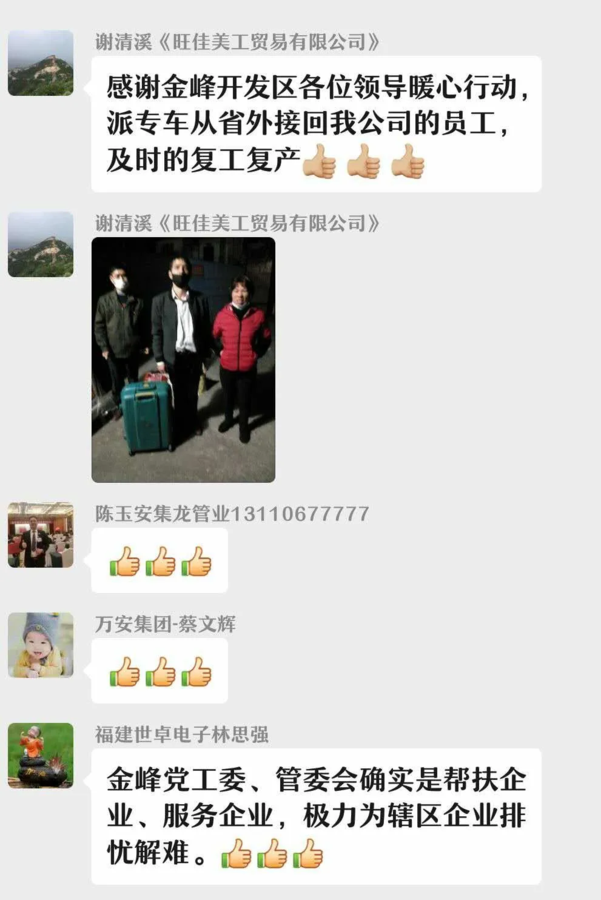Open the photo message of three people with suitcase
This screenshot has height=900, width=601.
click(183, 360)
